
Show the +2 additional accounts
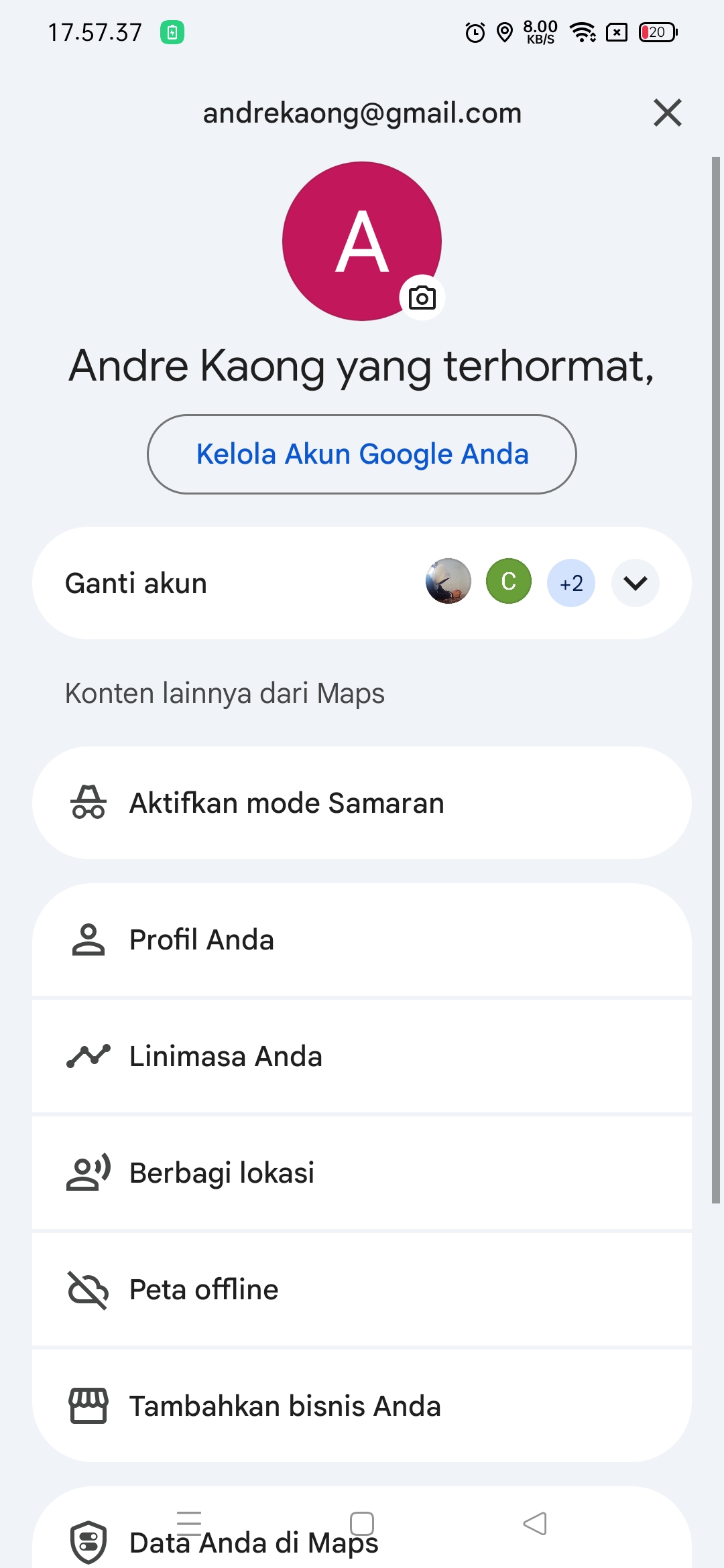tap(570, 583)
